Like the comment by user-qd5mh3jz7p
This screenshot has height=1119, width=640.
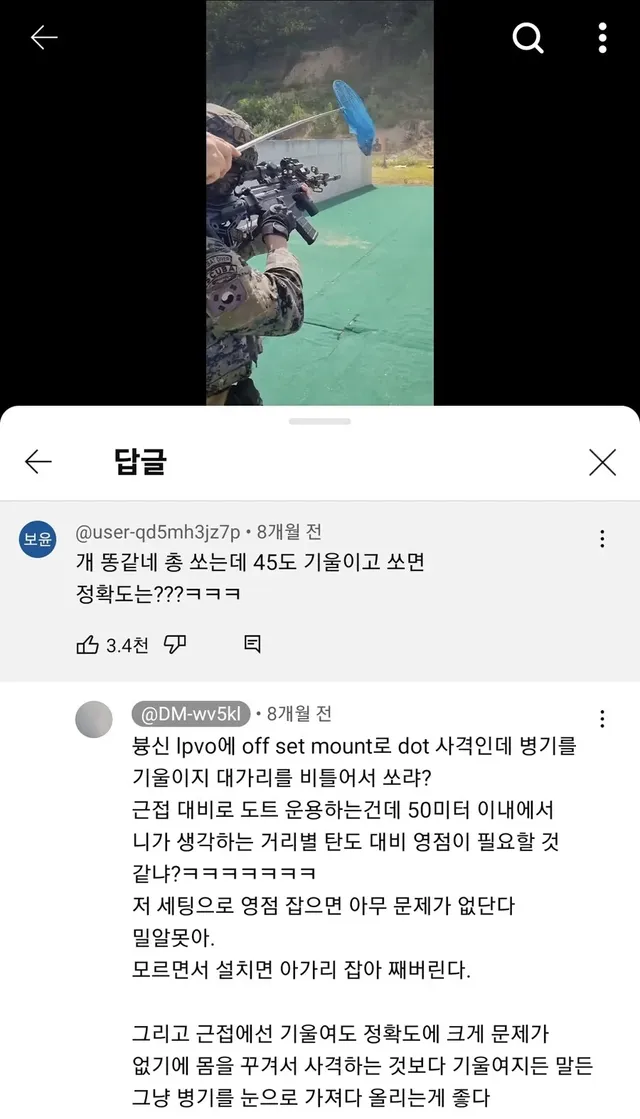pos(88,645)
